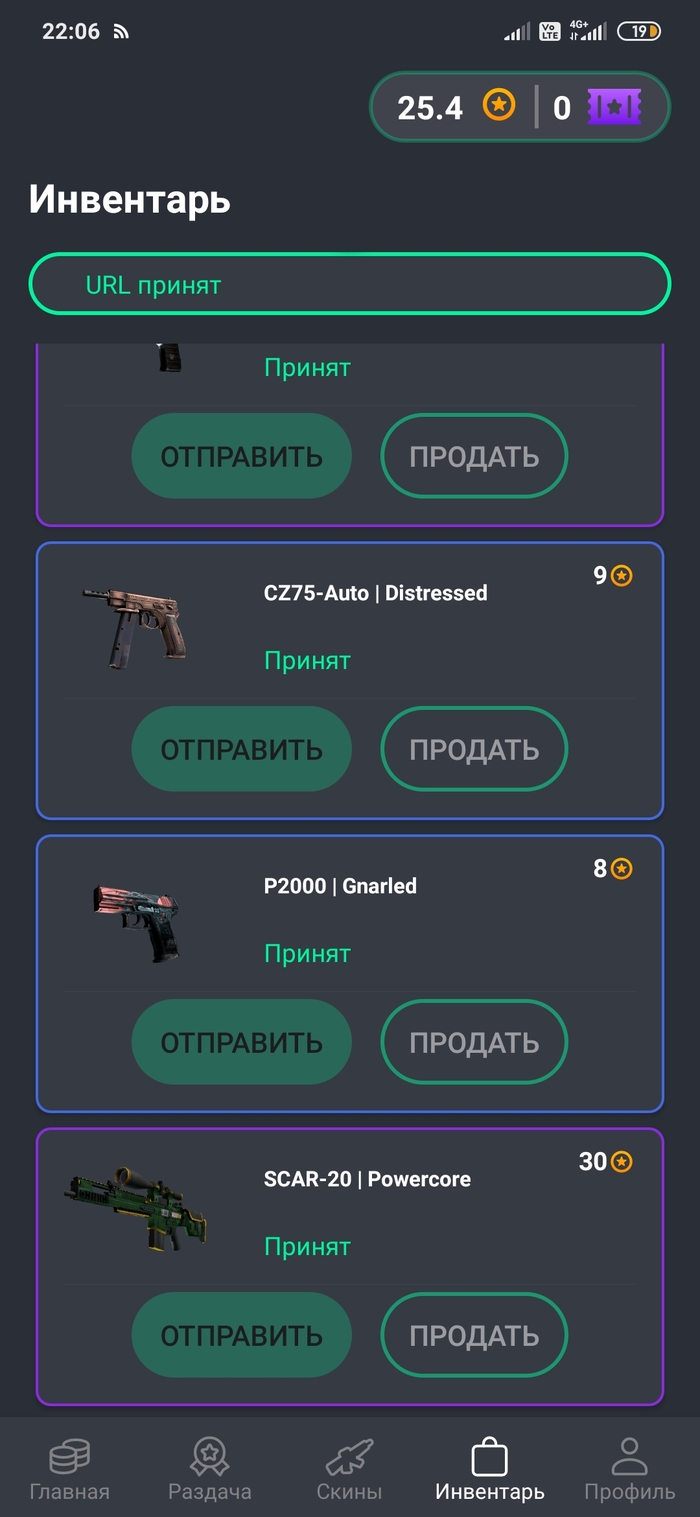This screenshot has height=1517, width=700.
Task: Select the Инвентарь tab
Action: pos(489,1468)
